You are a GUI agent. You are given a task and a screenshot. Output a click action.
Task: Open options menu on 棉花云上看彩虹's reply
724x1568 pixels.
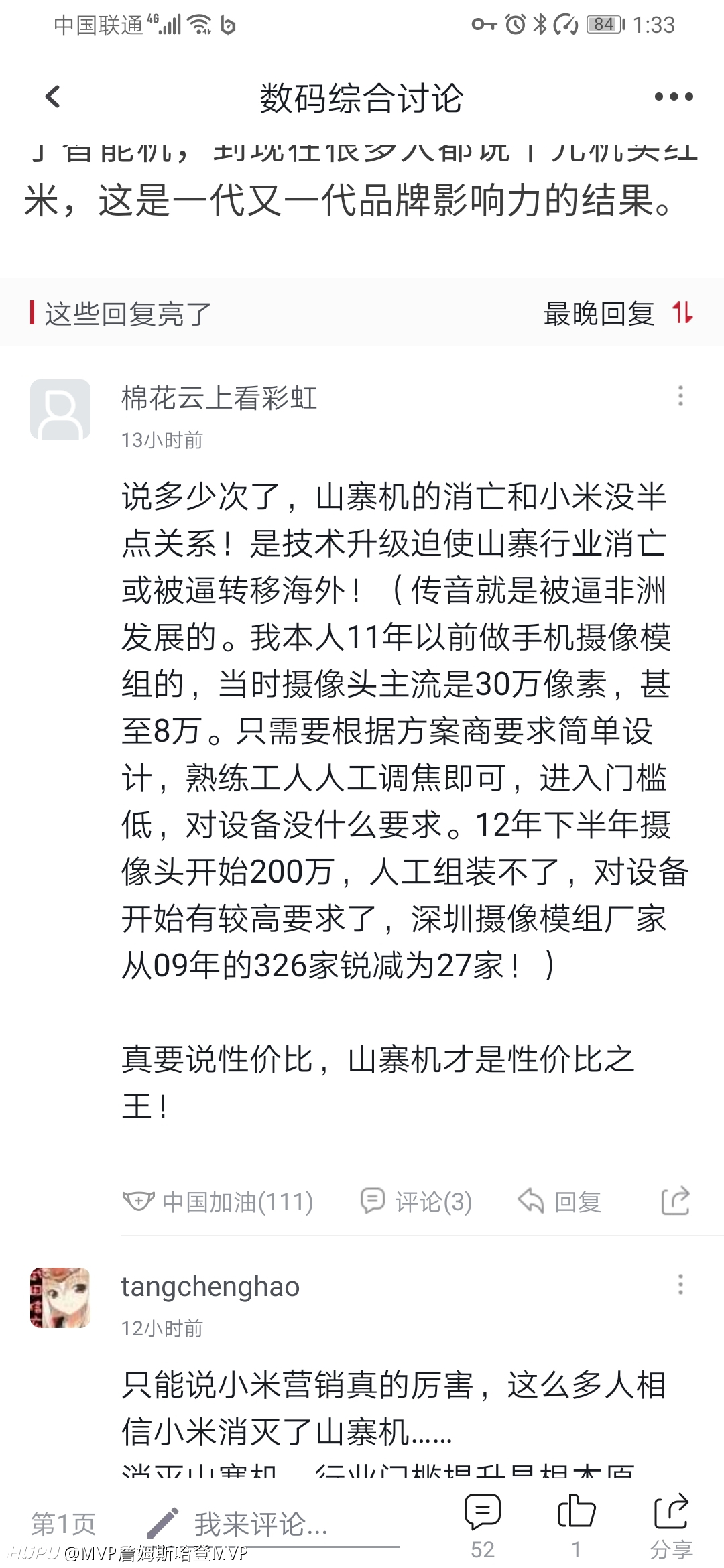click(x=680, y=396)
